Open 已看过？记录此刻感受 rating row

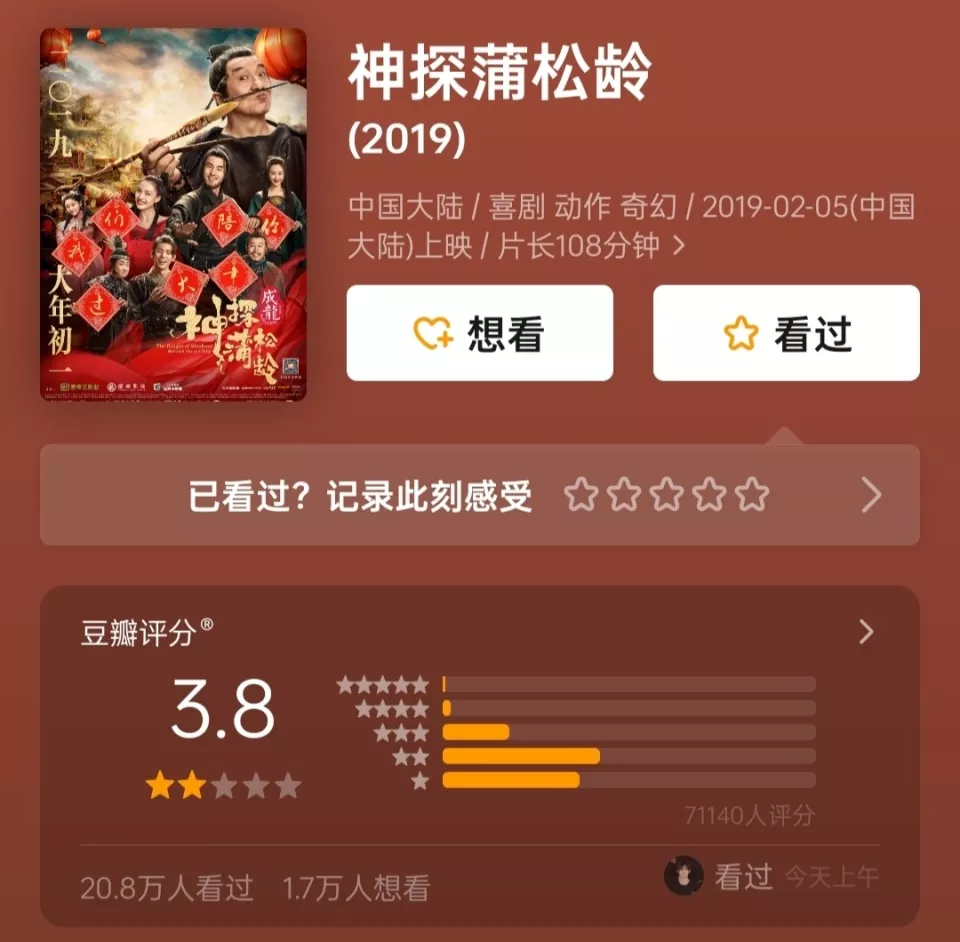(x=479, y=495)
